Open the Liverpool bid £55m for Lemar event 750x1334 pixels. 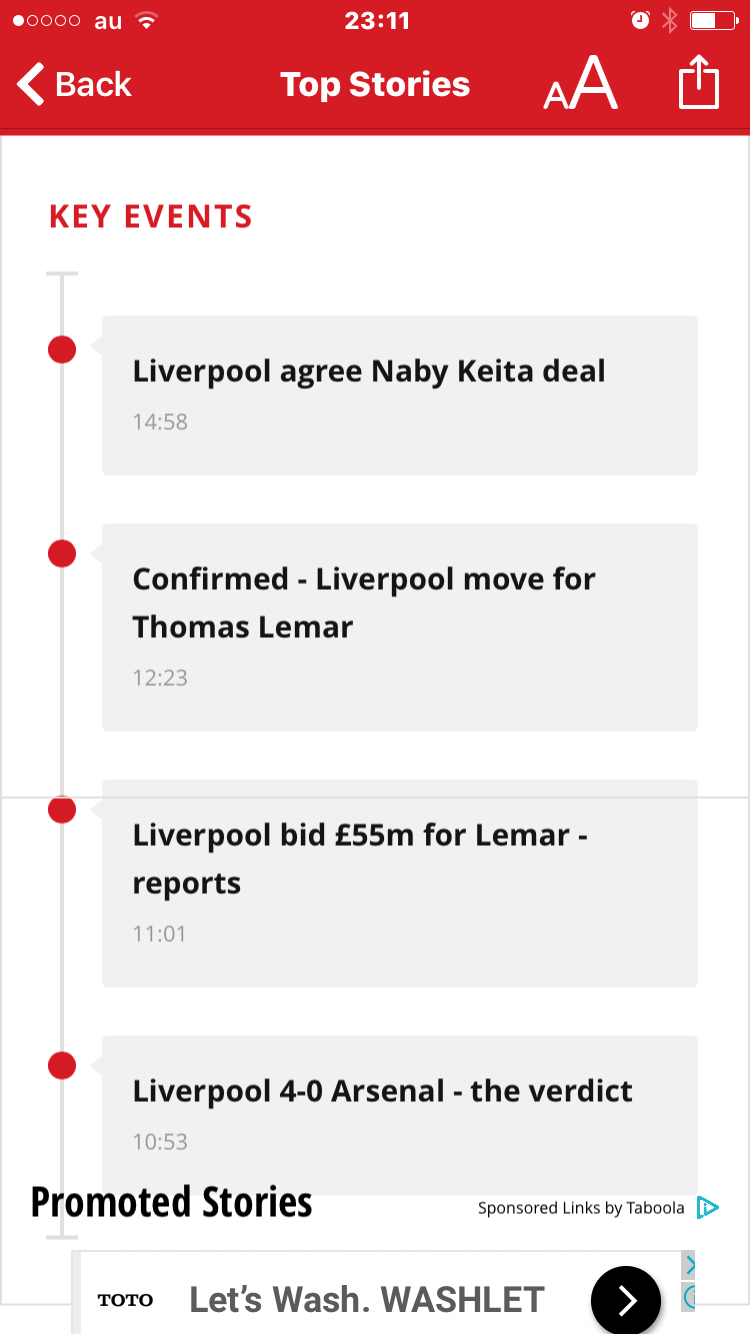point(399,882)
